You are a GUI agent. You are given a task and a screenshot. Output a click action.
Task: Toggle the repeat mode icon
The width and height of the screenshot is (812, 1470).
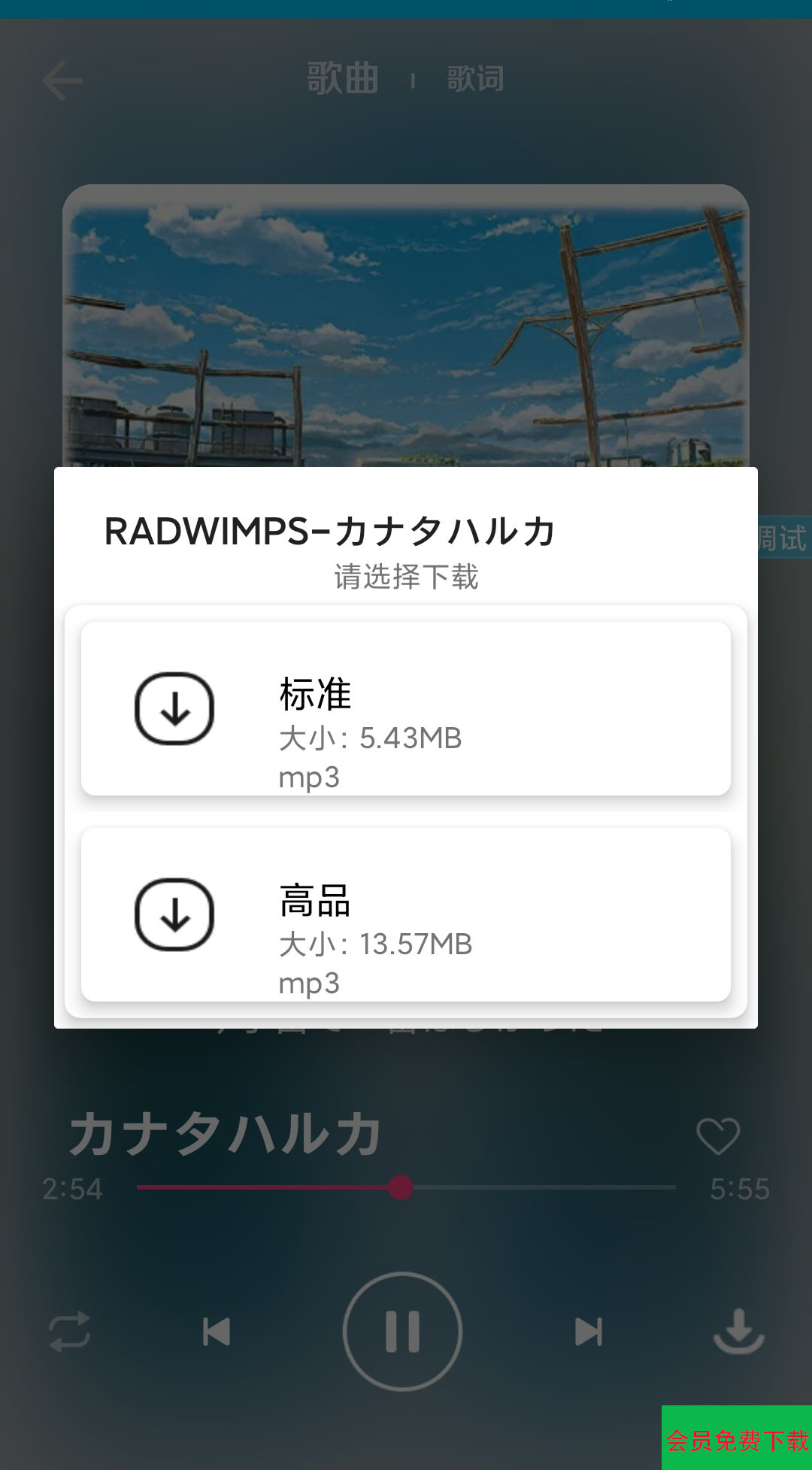click(70, 1332)
